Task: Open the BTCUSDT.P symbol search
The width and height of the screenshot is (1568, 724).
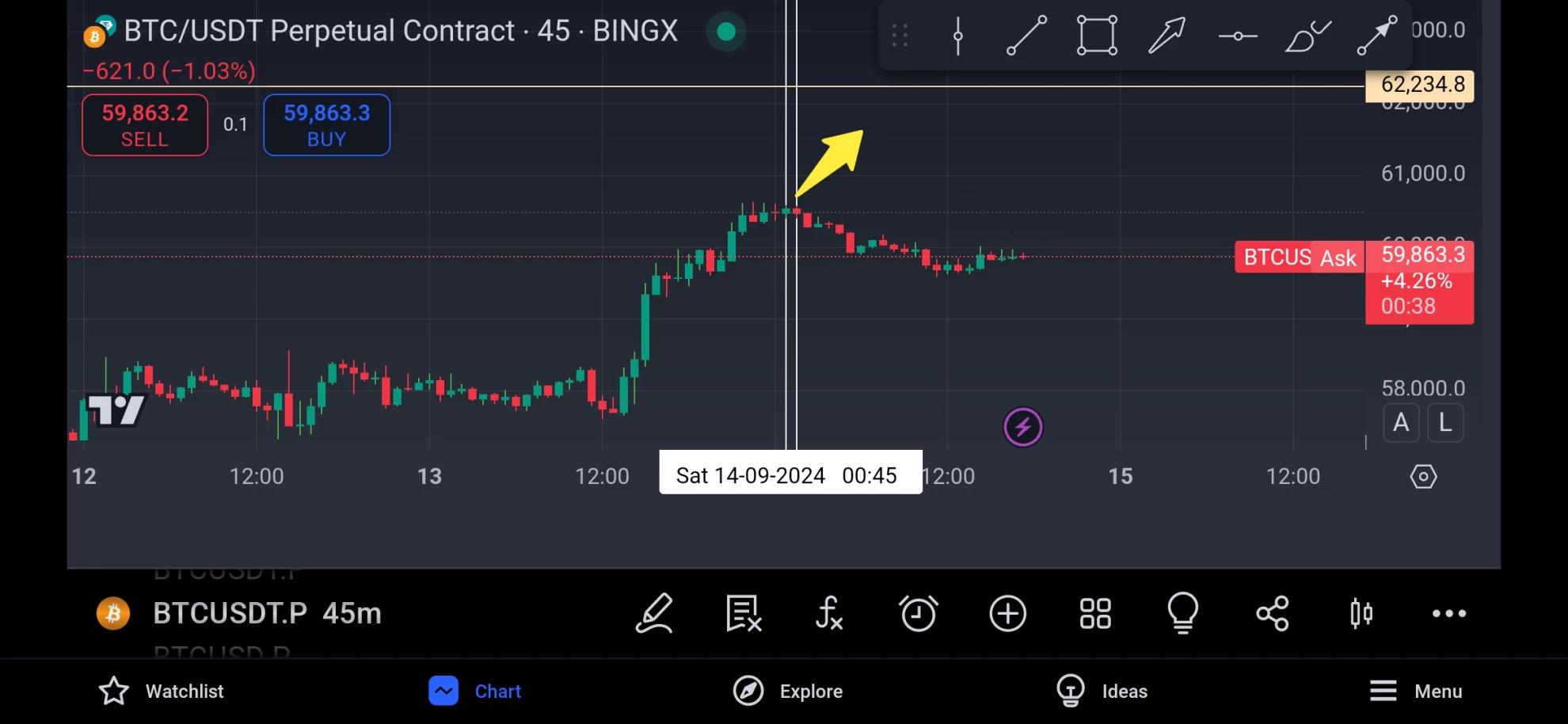Action: tap(230, 613)
